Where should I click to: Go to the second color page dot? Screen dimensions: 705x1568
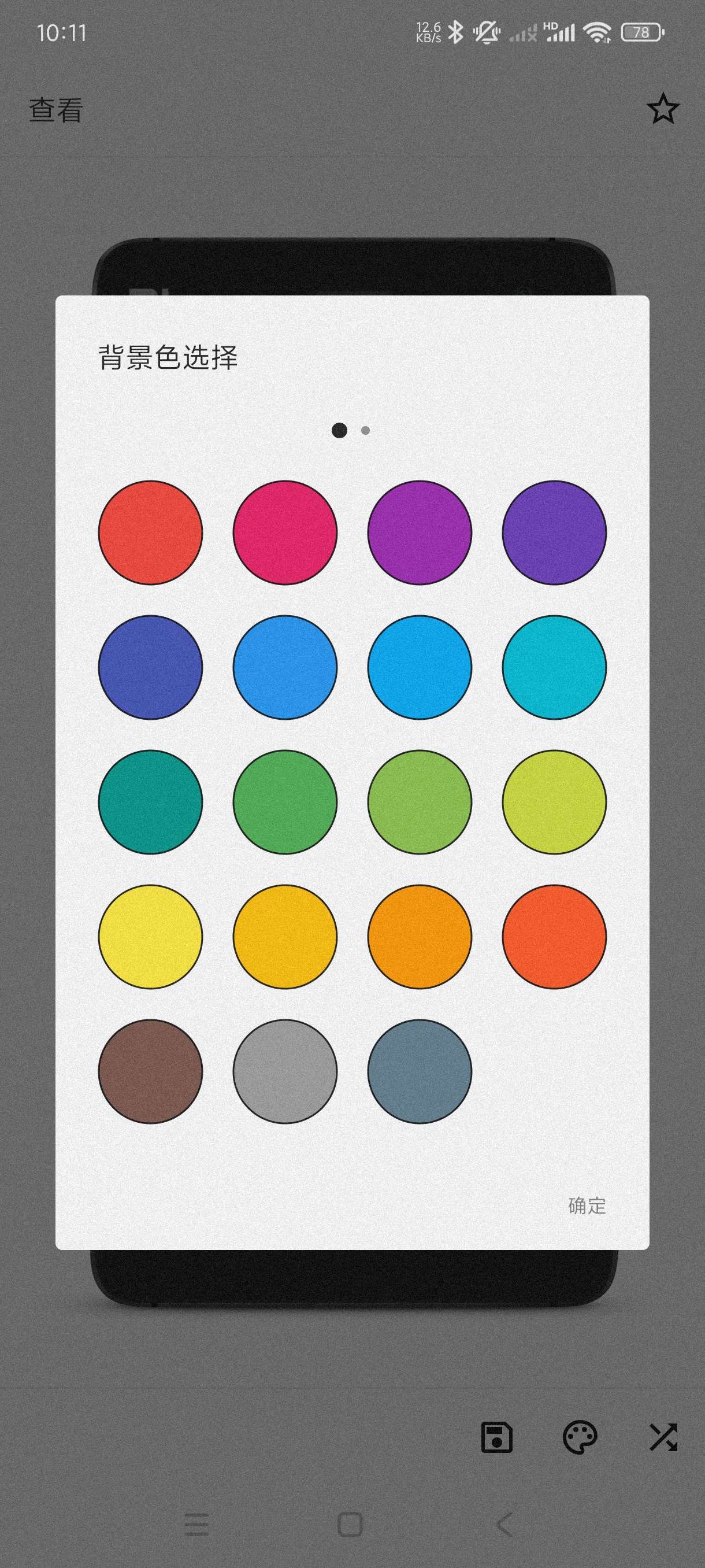(366, 430)
